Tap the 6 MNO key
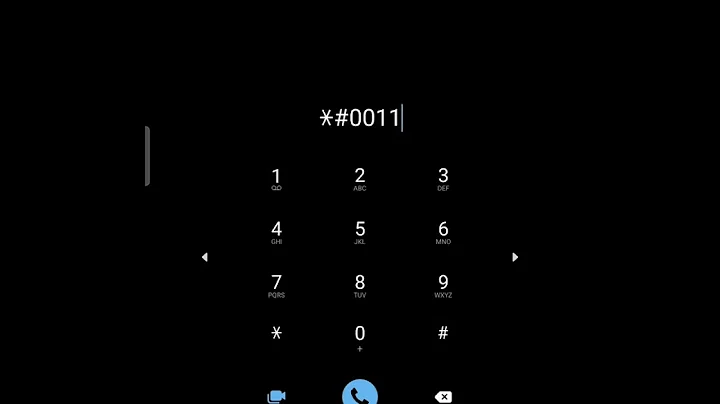 point(443,232)
